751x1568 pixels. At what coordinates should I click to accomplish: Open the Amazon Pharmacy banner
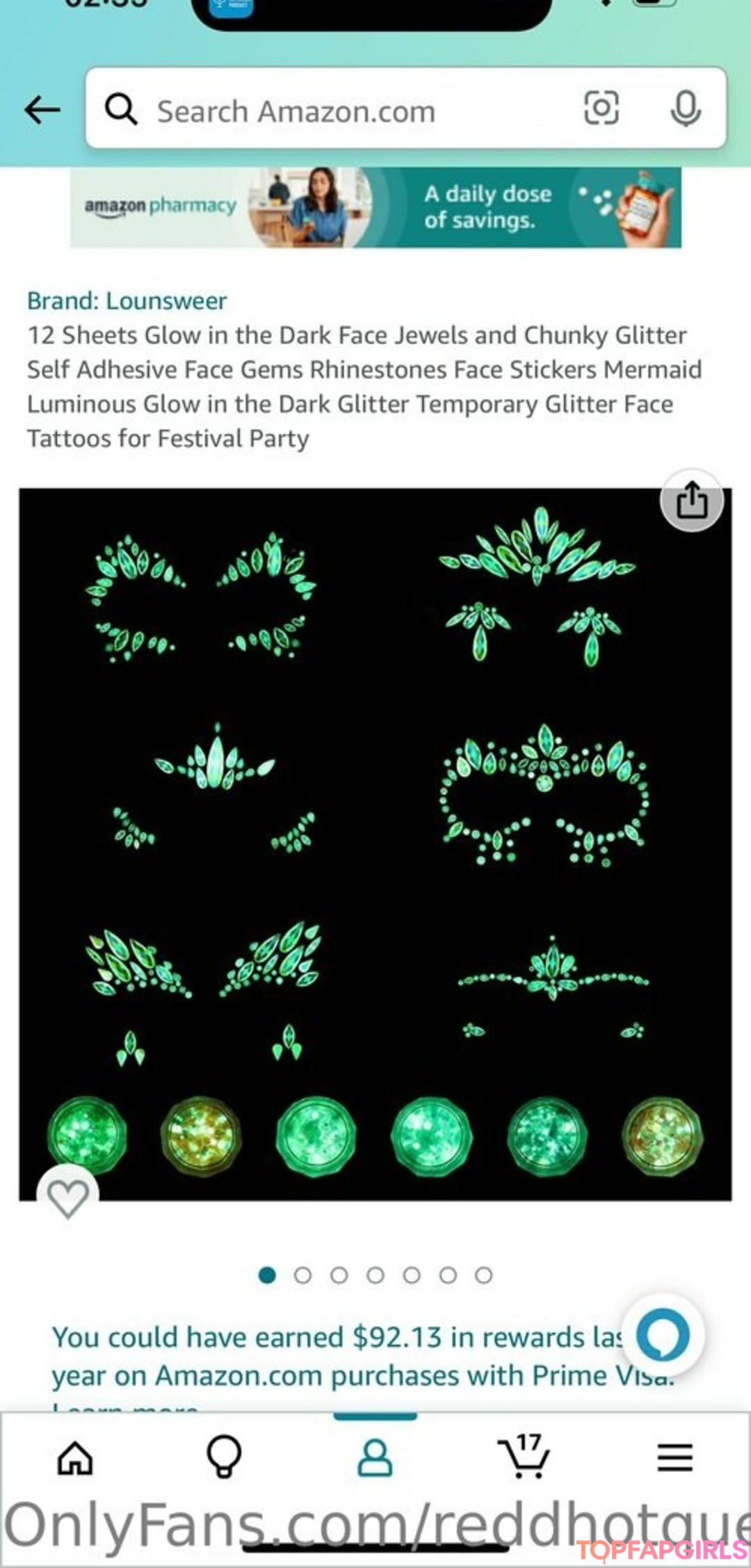point(375,207)
